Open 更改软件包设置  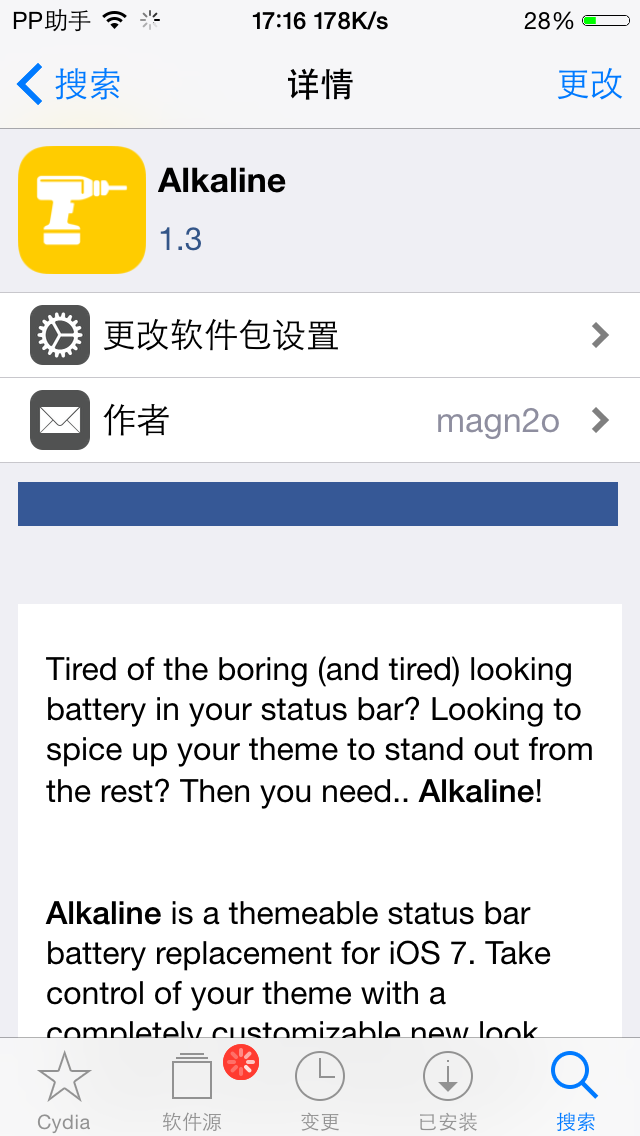320,335
